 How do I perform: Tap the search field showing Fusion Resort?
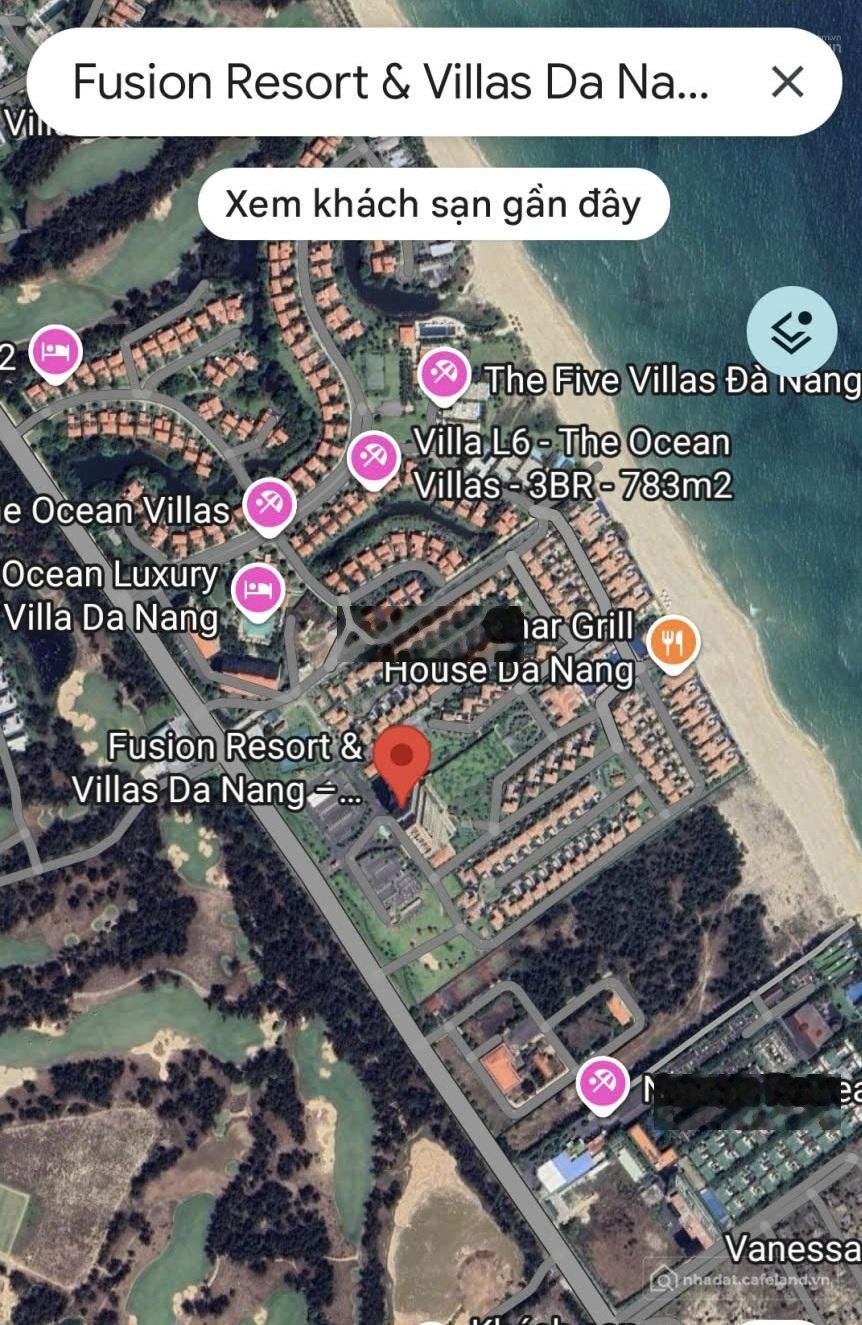coord(400,83)
